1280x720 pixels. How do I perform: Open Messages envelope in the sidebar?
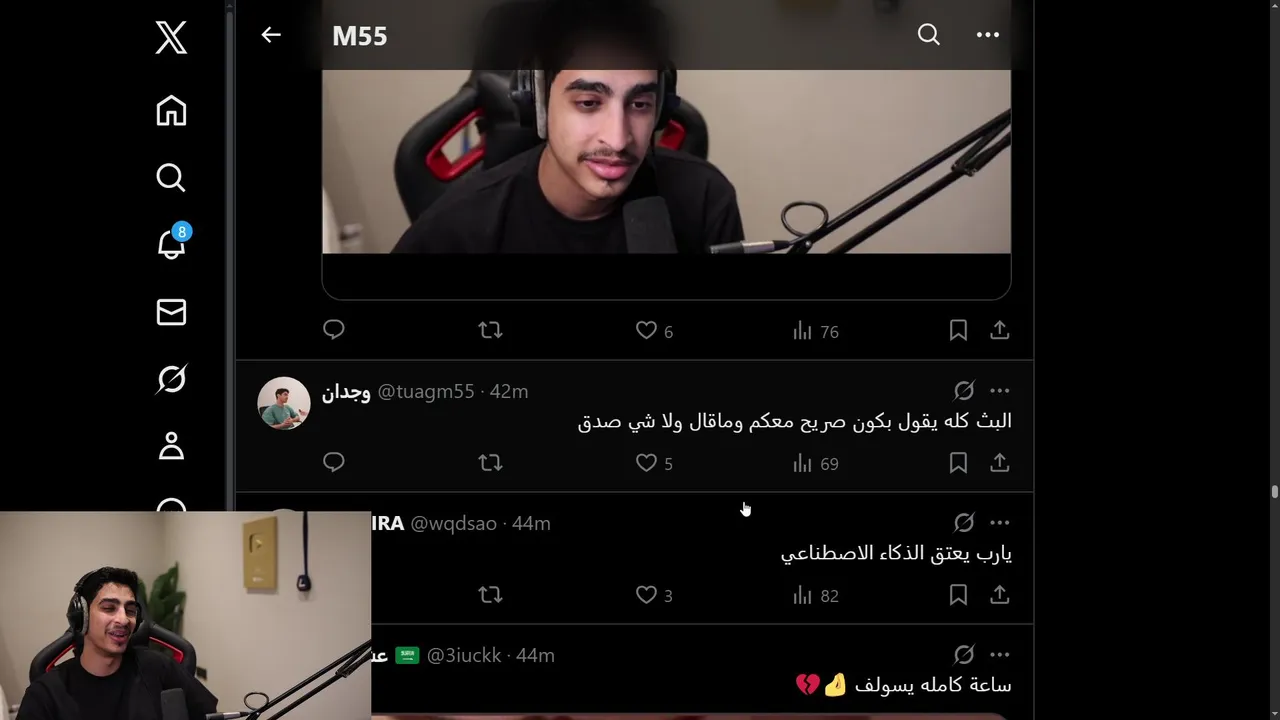pyautogui.click(x=171, y=312)
